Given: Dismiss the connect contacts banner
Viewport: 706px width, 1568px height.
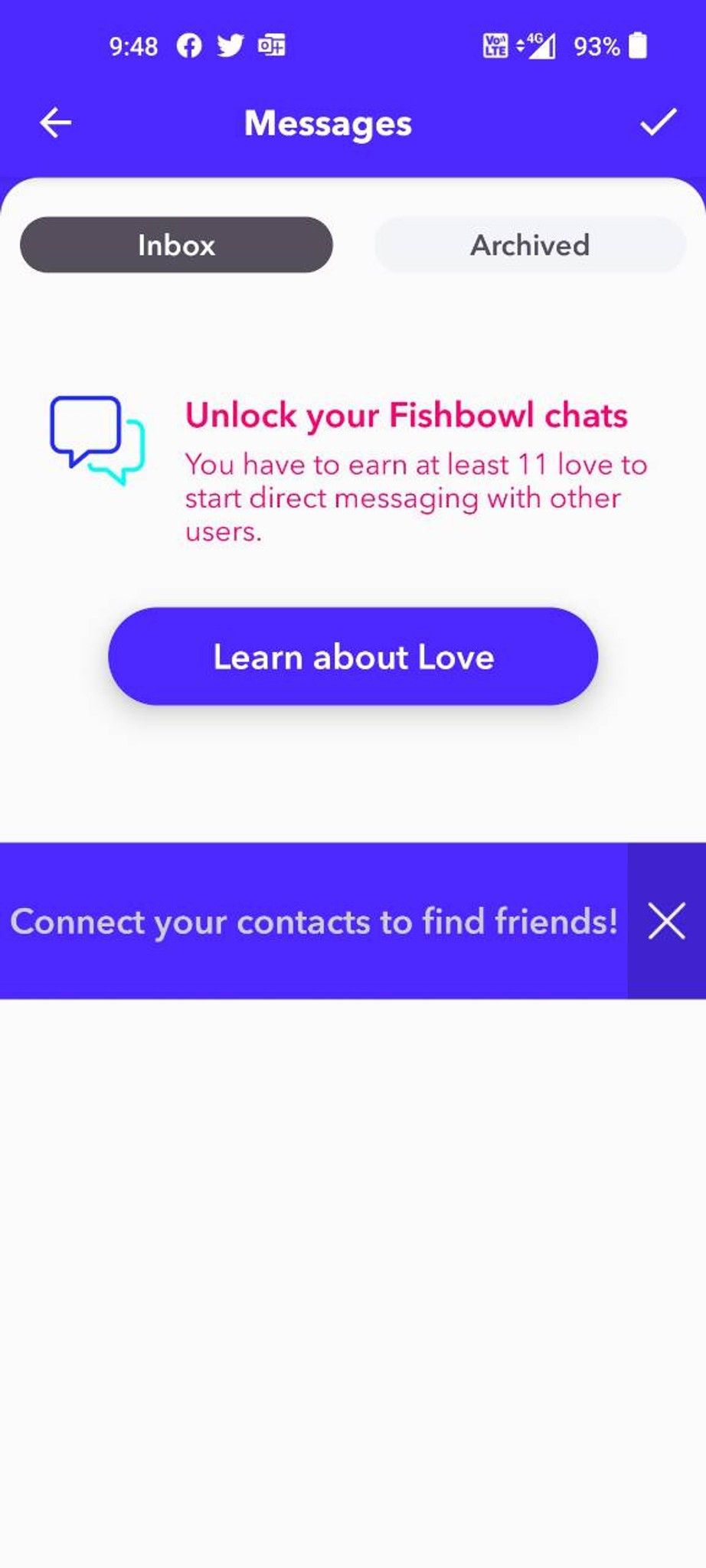Looking at the screenshot, I should 666,921.
